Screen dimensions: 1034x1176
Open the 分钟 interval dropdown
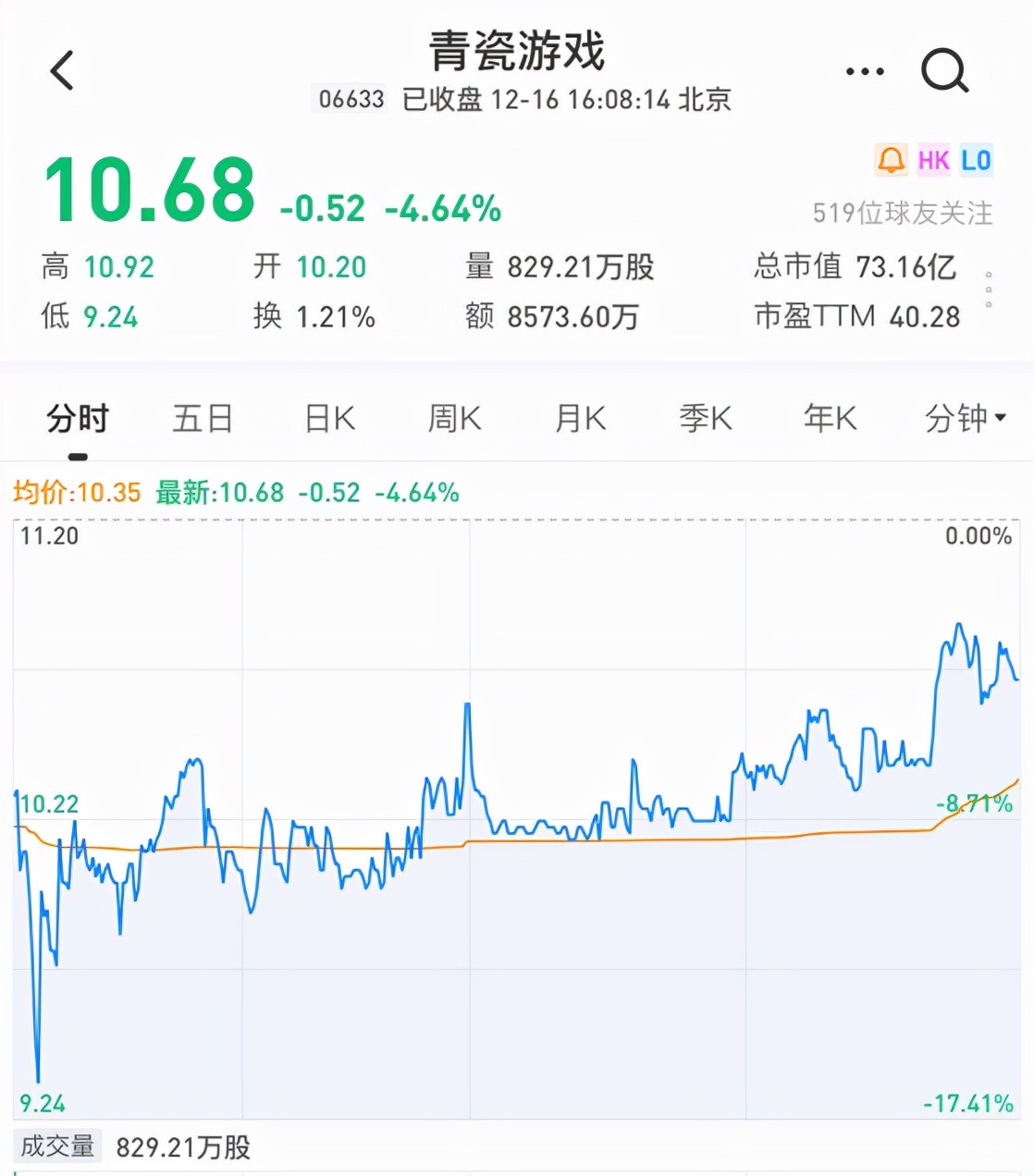tap(959, 418)
